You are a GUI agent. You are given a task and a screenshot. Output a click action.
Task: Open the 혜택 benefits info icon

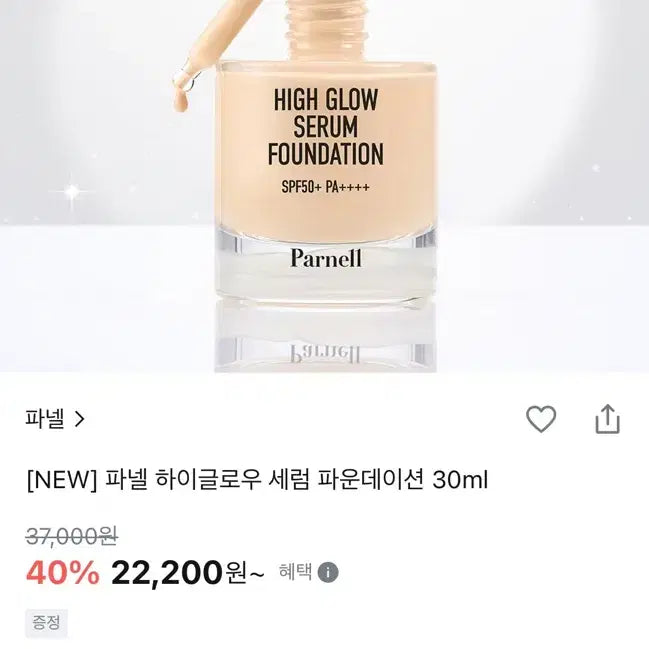pyautogui.click(x=328, y=572)
